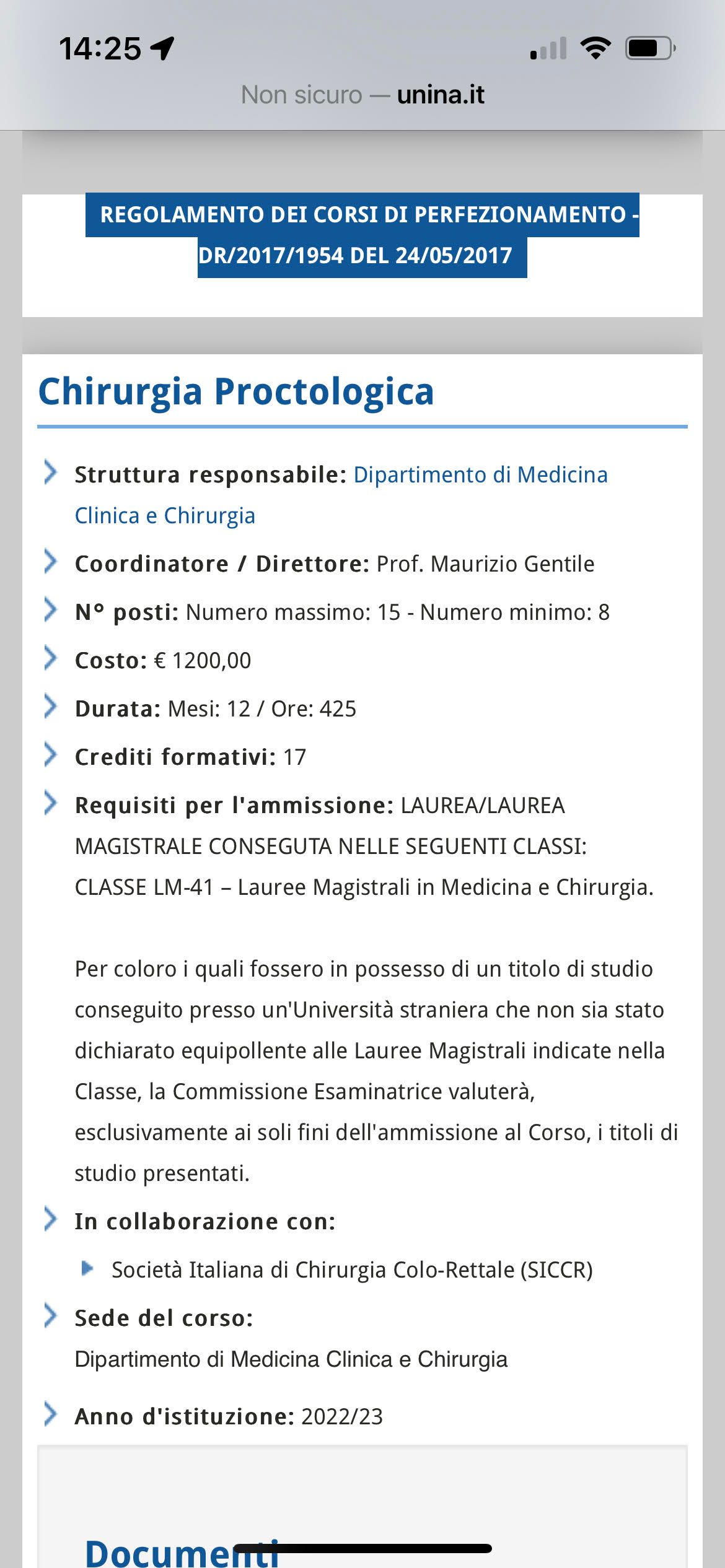The height and width of the screenshot is (1568, 725).
Task: Open the Dipartimento di Medicina Clinica link
Action: coord(481,476)
